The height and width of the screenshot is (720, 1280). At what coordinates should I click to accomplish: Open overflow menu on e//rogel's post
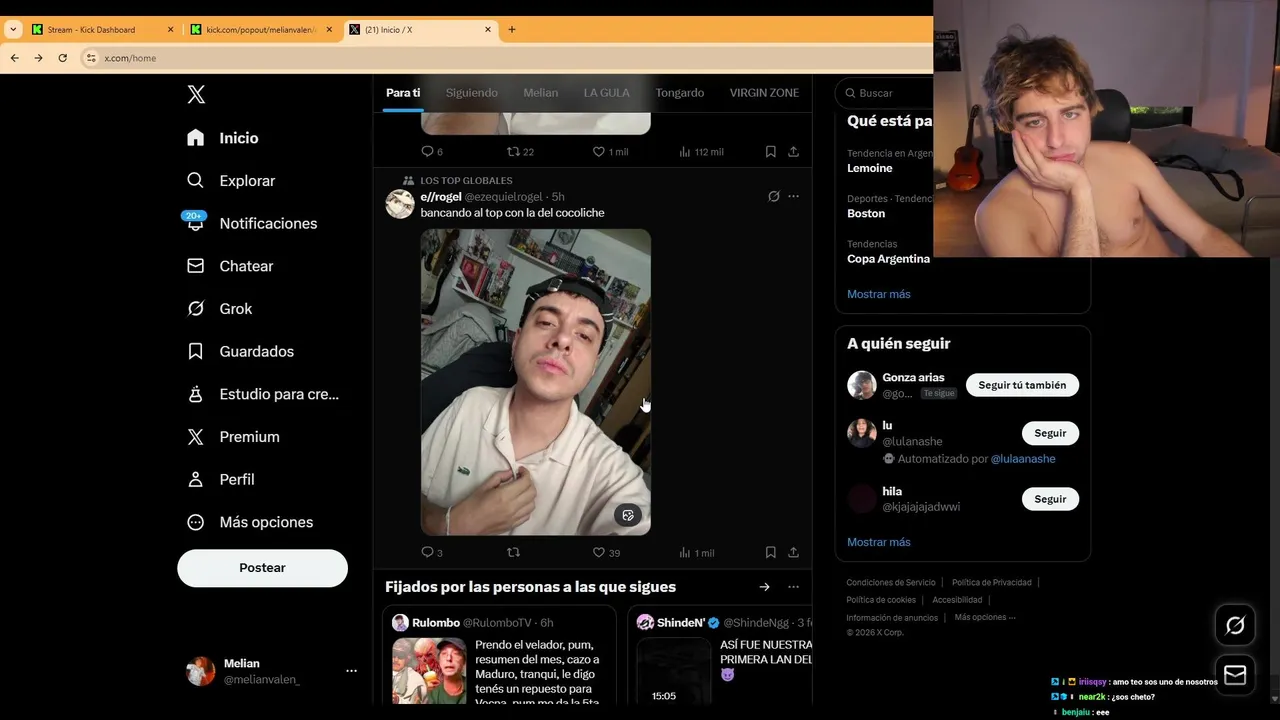793,197
